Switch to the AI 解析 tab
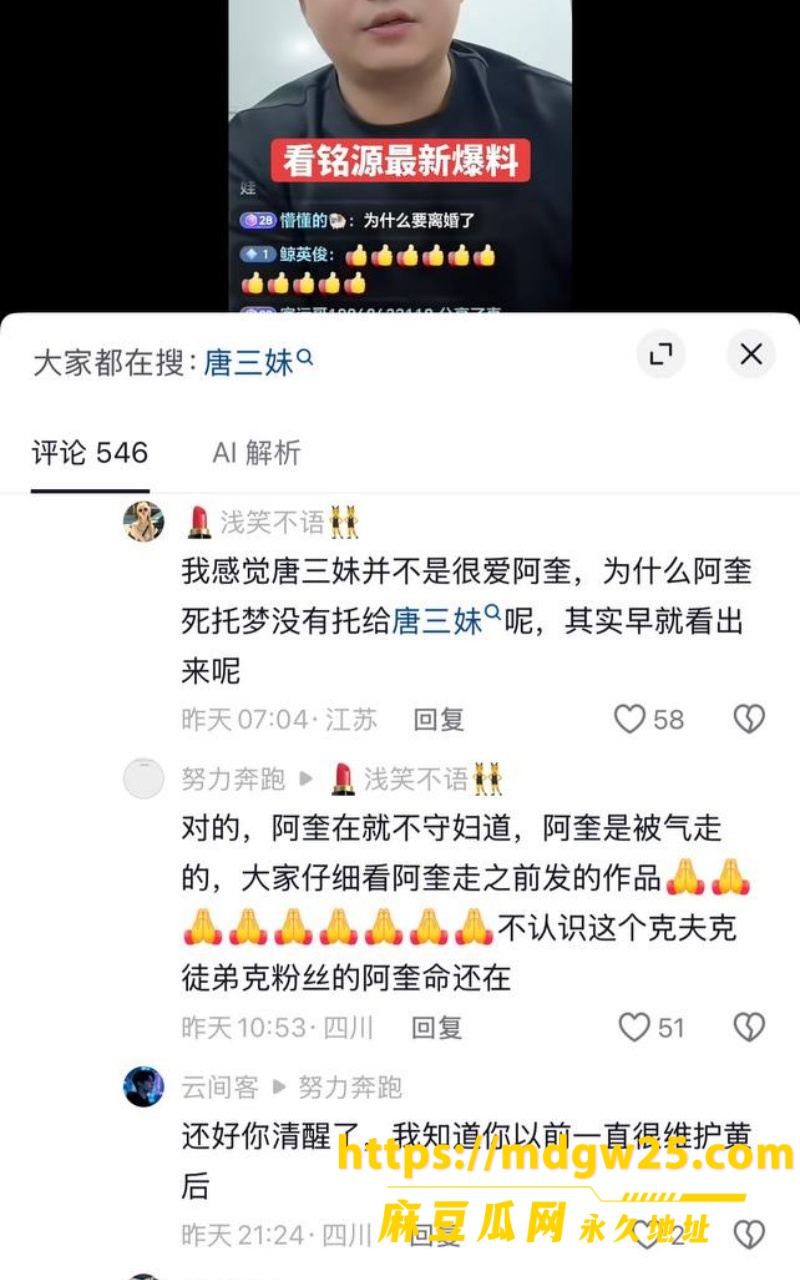 256,452
